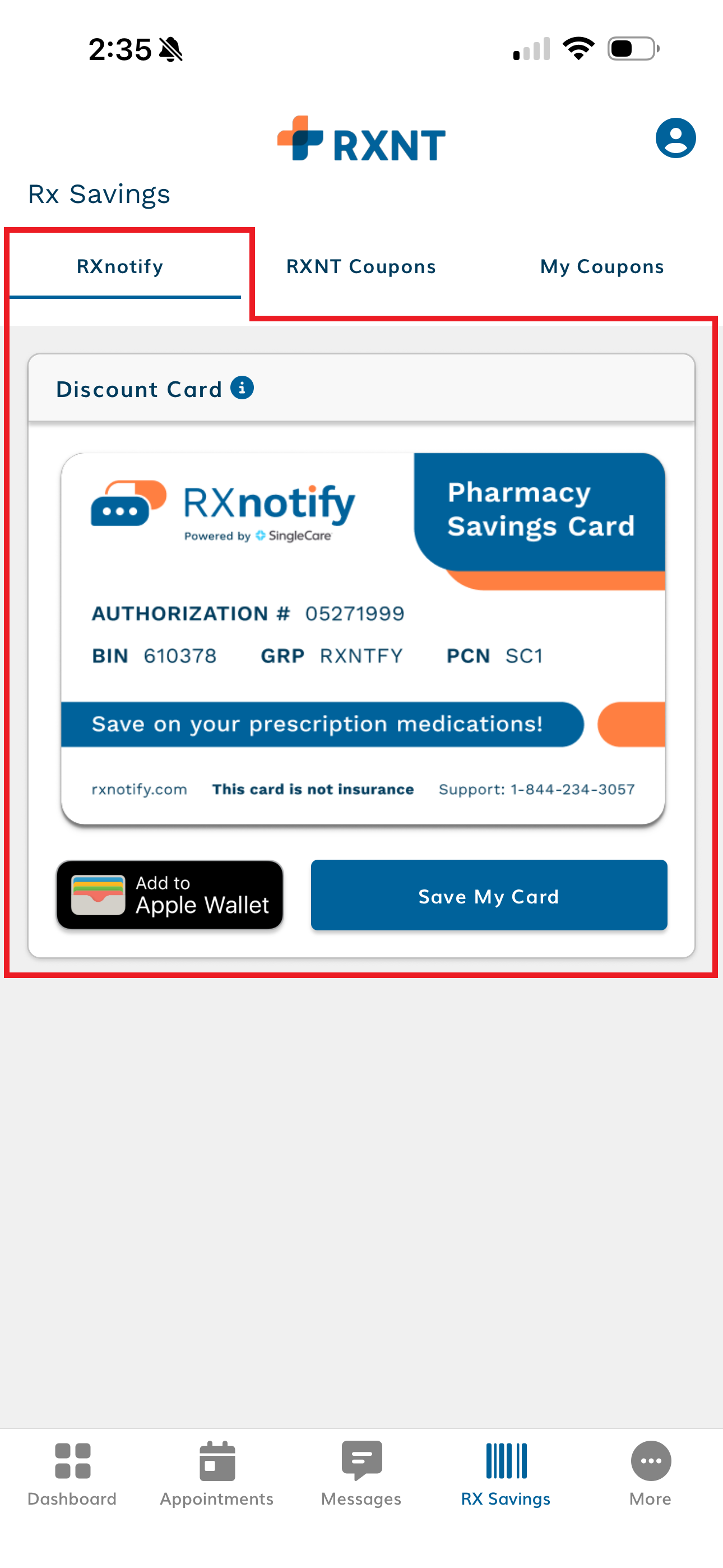Switch to the My Coupons tab
Viewport: 723px width, 1568px height.
click(601, 267)
